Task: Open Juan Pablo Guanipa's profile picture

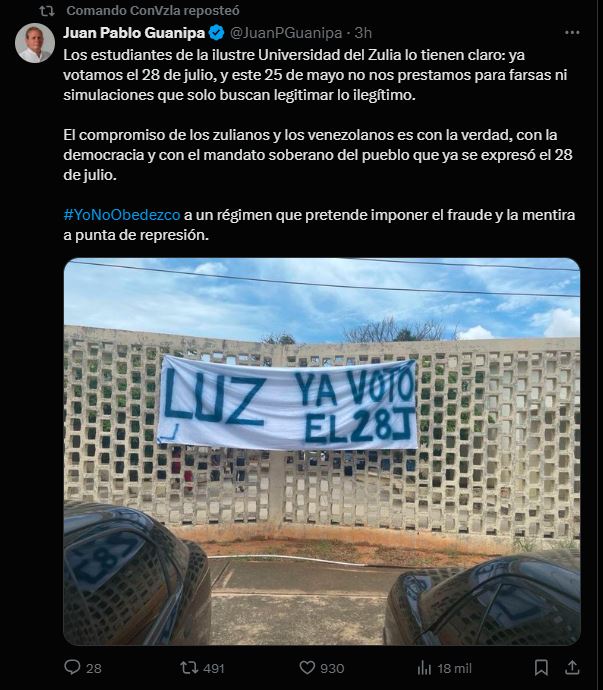Action: (x=35, y=43)
